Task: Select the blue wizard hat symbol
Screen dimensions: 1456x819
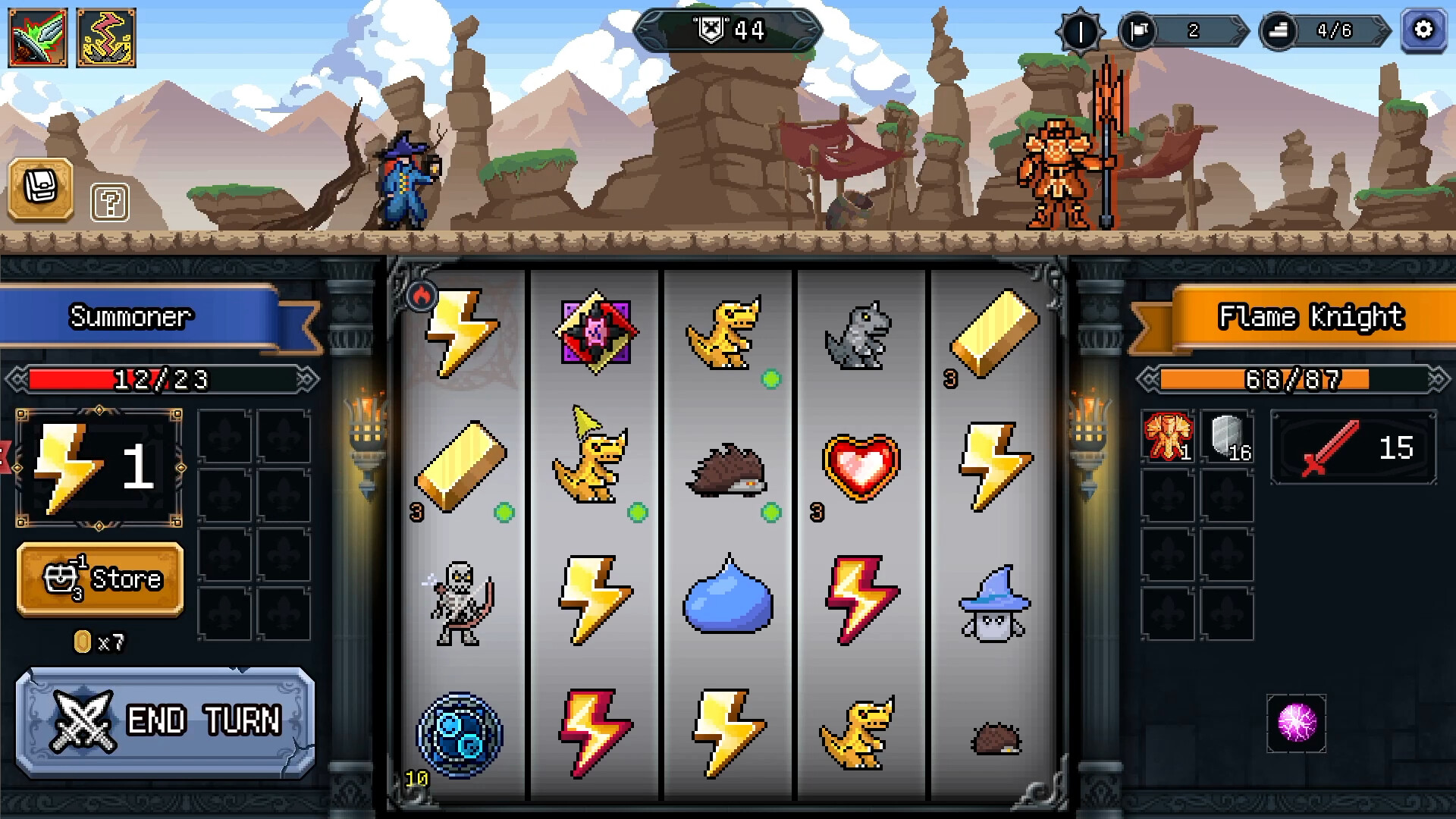Action: [x=993, y=603]
